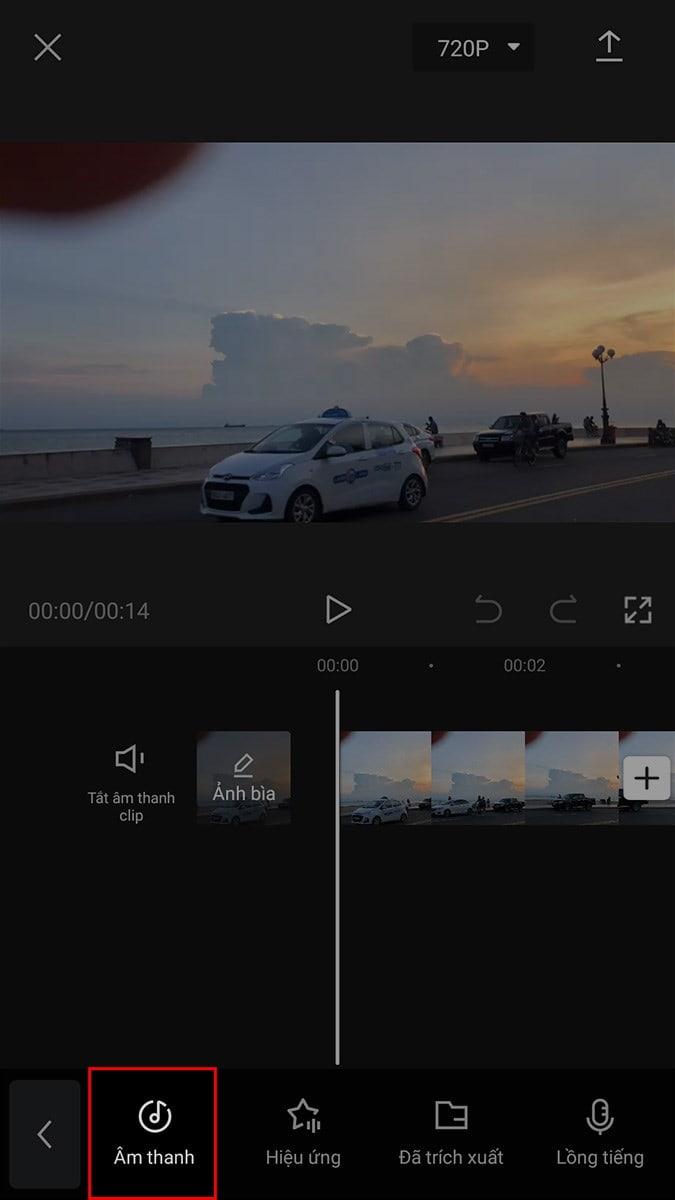
Task: Open the Âm thanh sounds option
Action: pyautogui.click(x=154, y=1133)
